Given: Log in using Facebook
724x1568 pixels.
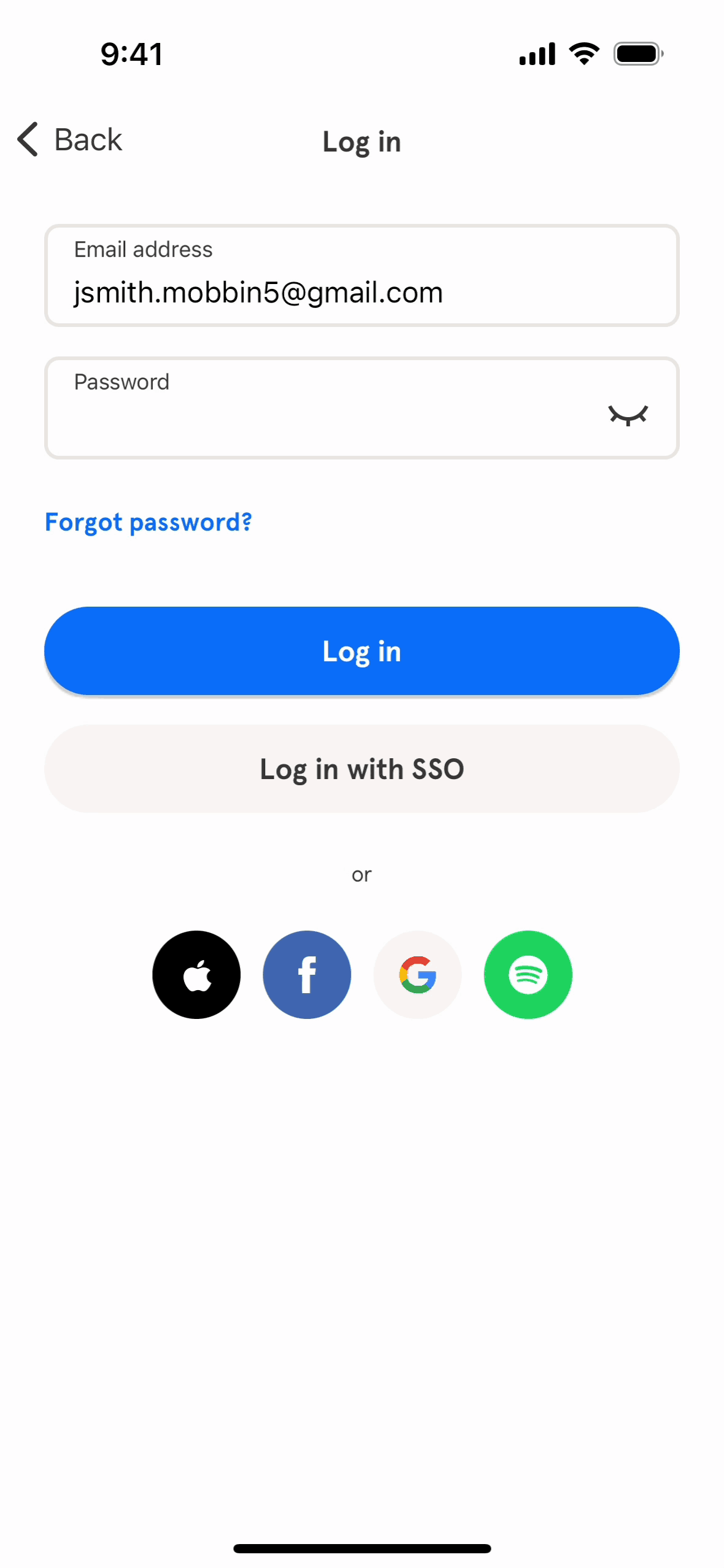Looking at the screenshot, I should [x=307, y=975].
